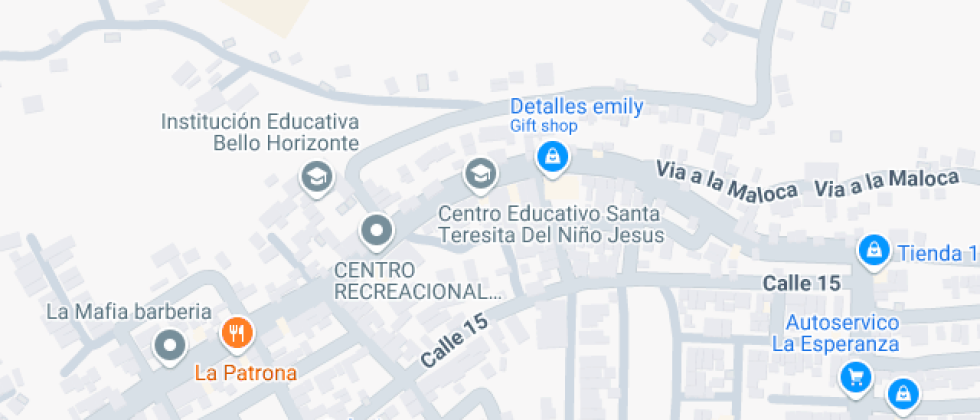Open the Centro Recreacional location pin
This screenshot has height=420, width=980.
[x=377, y=231]
